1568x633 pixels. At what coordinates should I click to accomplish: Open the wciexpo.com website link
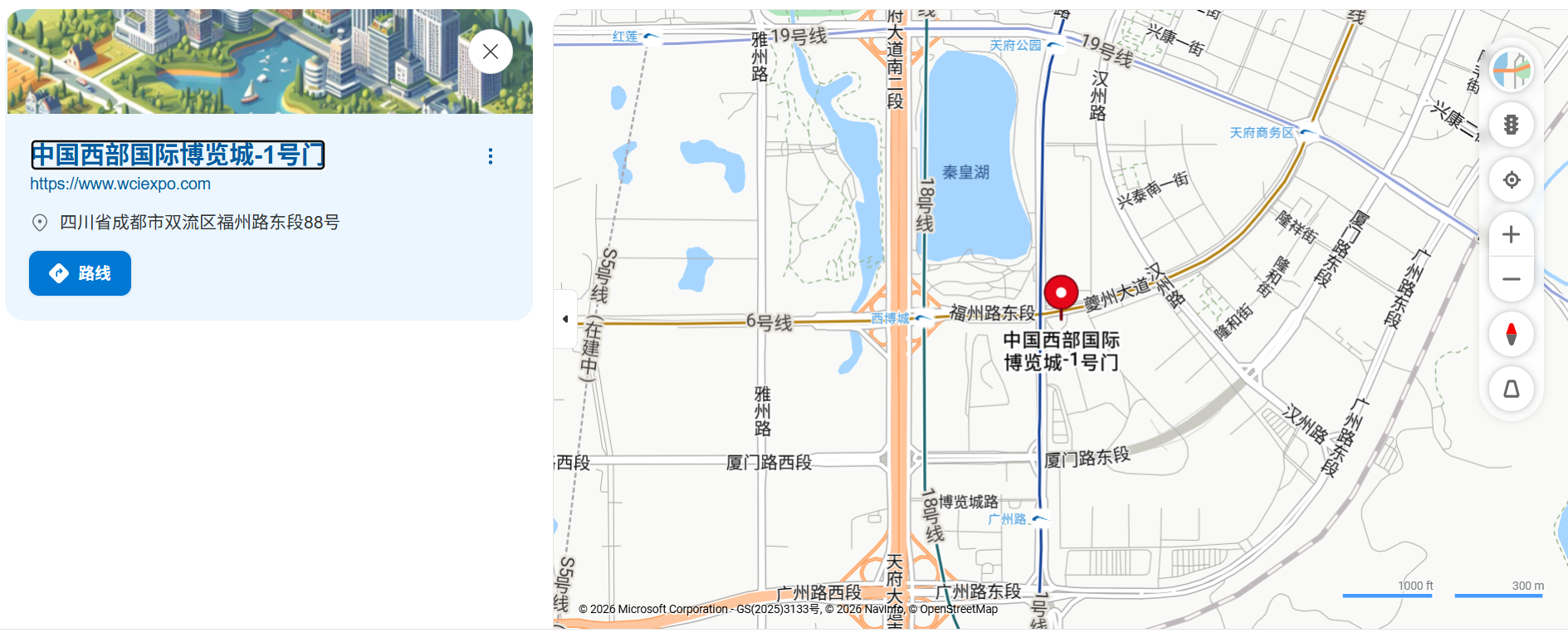[120, 184]
